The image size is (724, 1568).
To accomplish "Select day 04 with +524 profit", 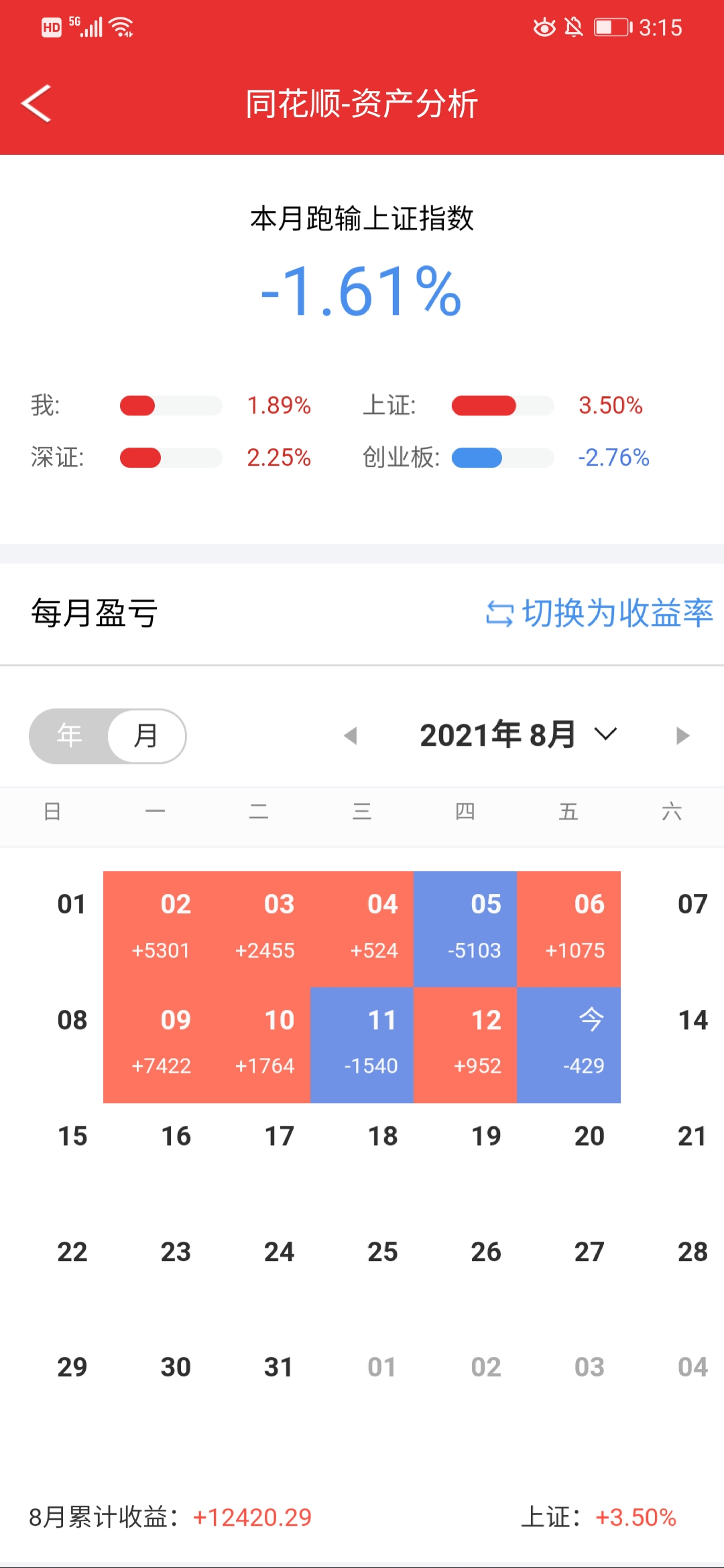I will (x=362, y=929).
